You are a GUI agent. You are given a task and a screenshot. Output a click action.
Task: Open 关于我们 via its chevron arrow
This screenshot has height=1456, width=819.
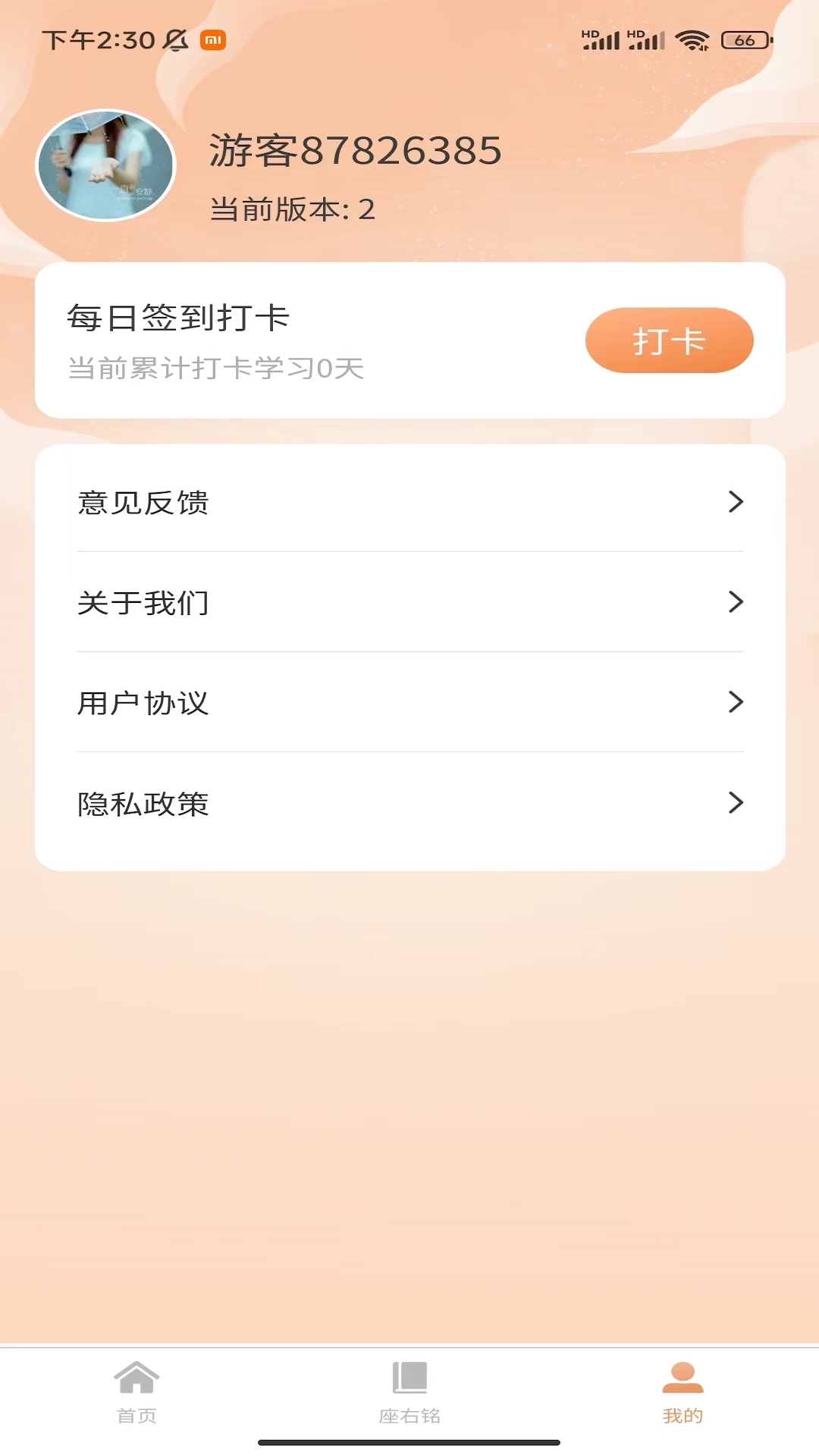(x=733, y=603)
